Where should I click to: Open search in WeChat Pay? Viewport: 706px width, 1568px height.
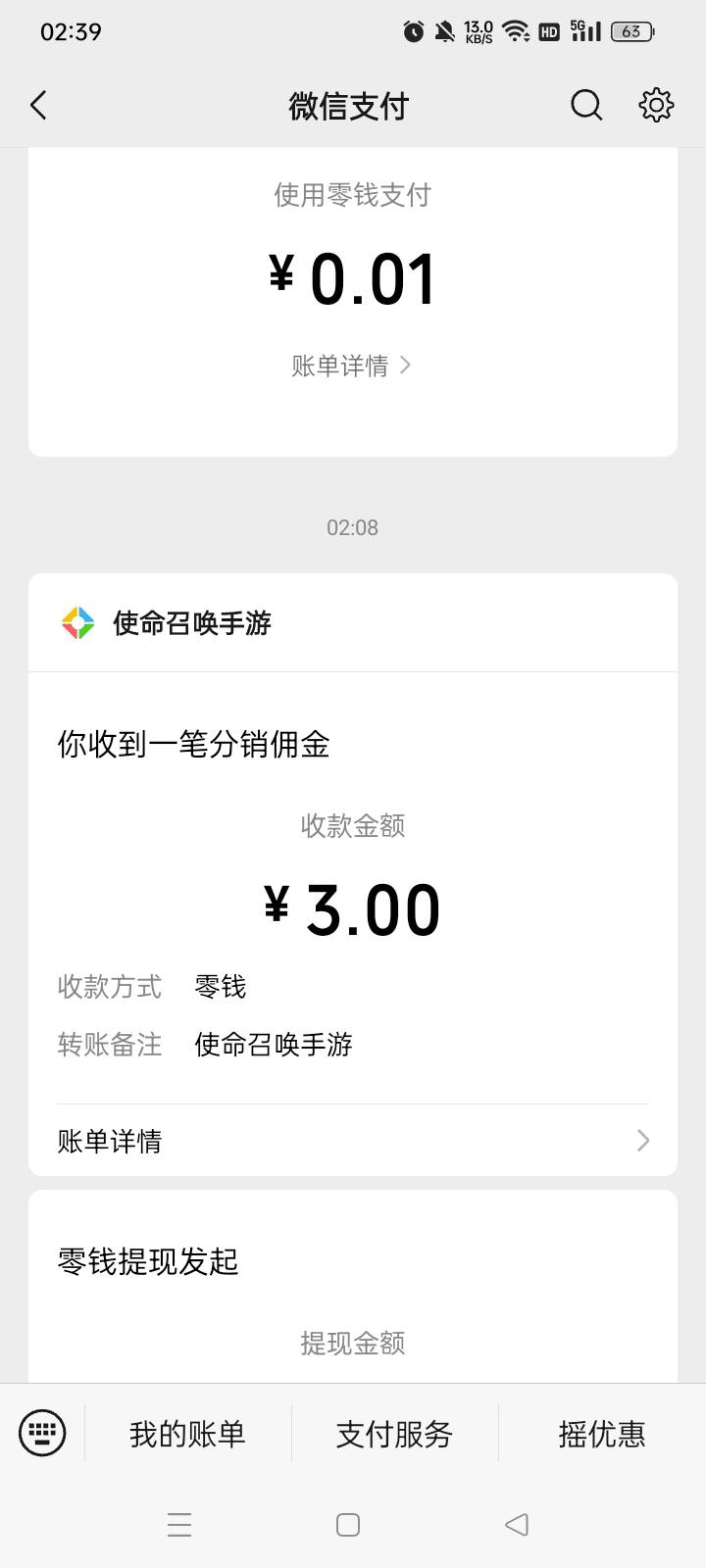pyautogui.click(x=586, y=105)
